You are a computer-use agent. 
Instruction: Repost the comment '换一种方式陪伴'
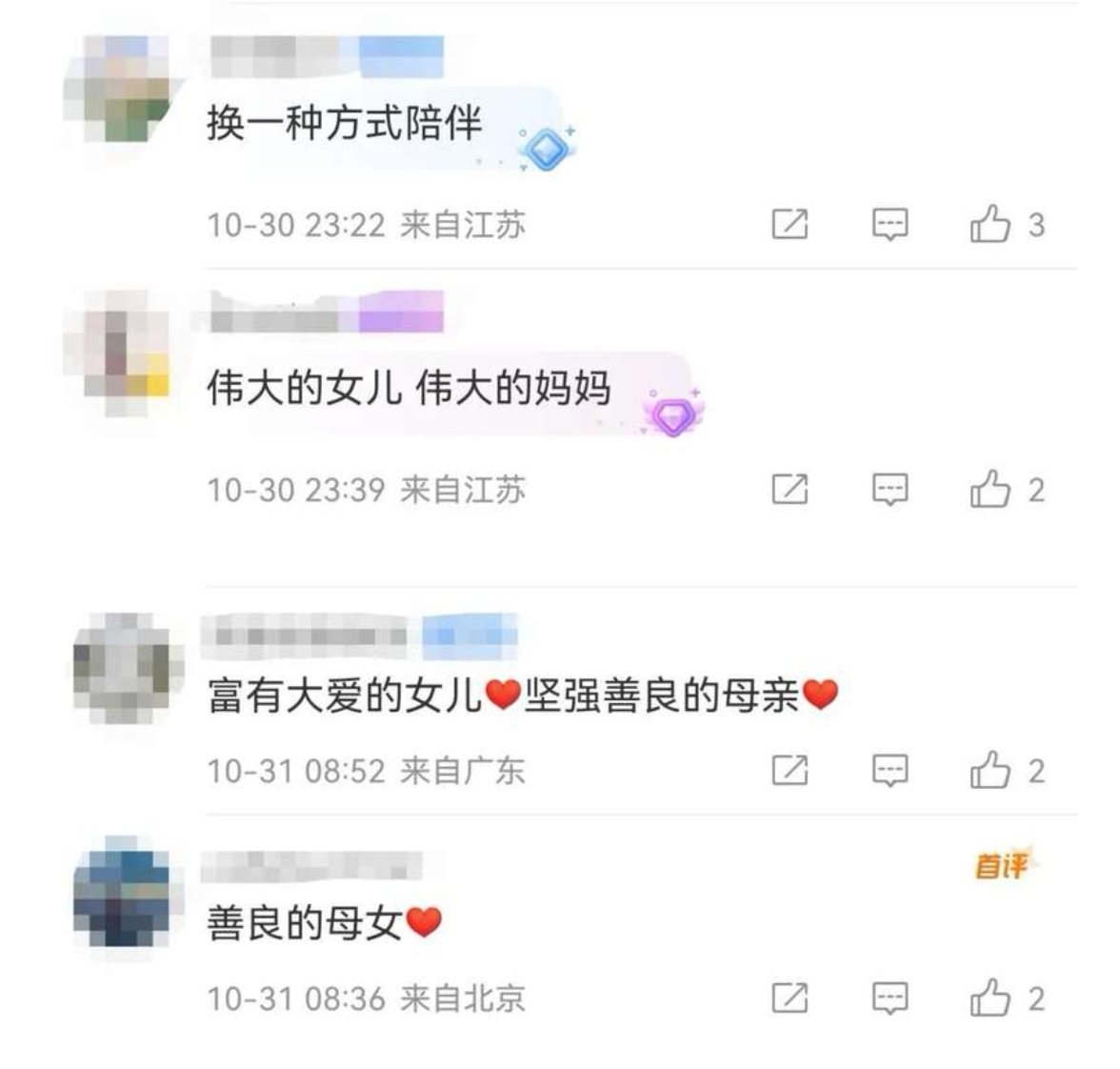point(790,225)
